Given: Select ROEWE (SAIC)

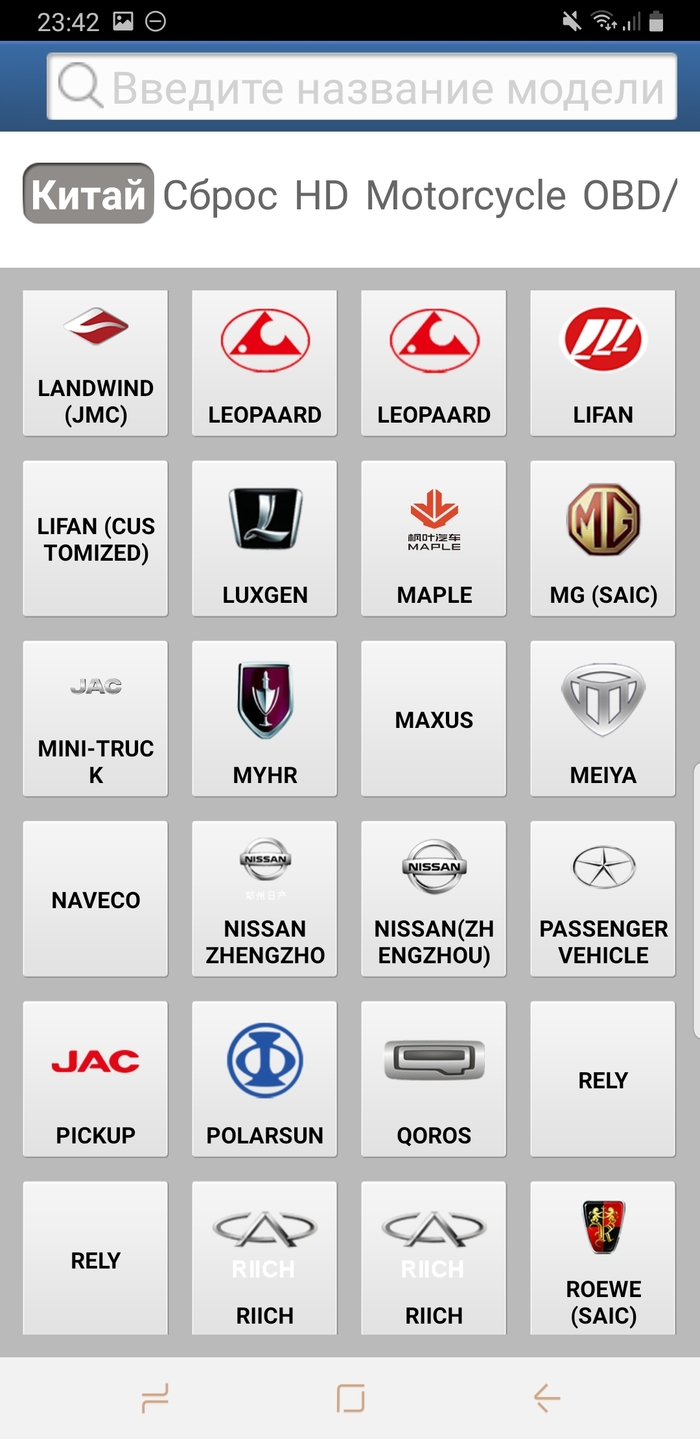Looking at the screenshot, I should tap(603, 1259).
